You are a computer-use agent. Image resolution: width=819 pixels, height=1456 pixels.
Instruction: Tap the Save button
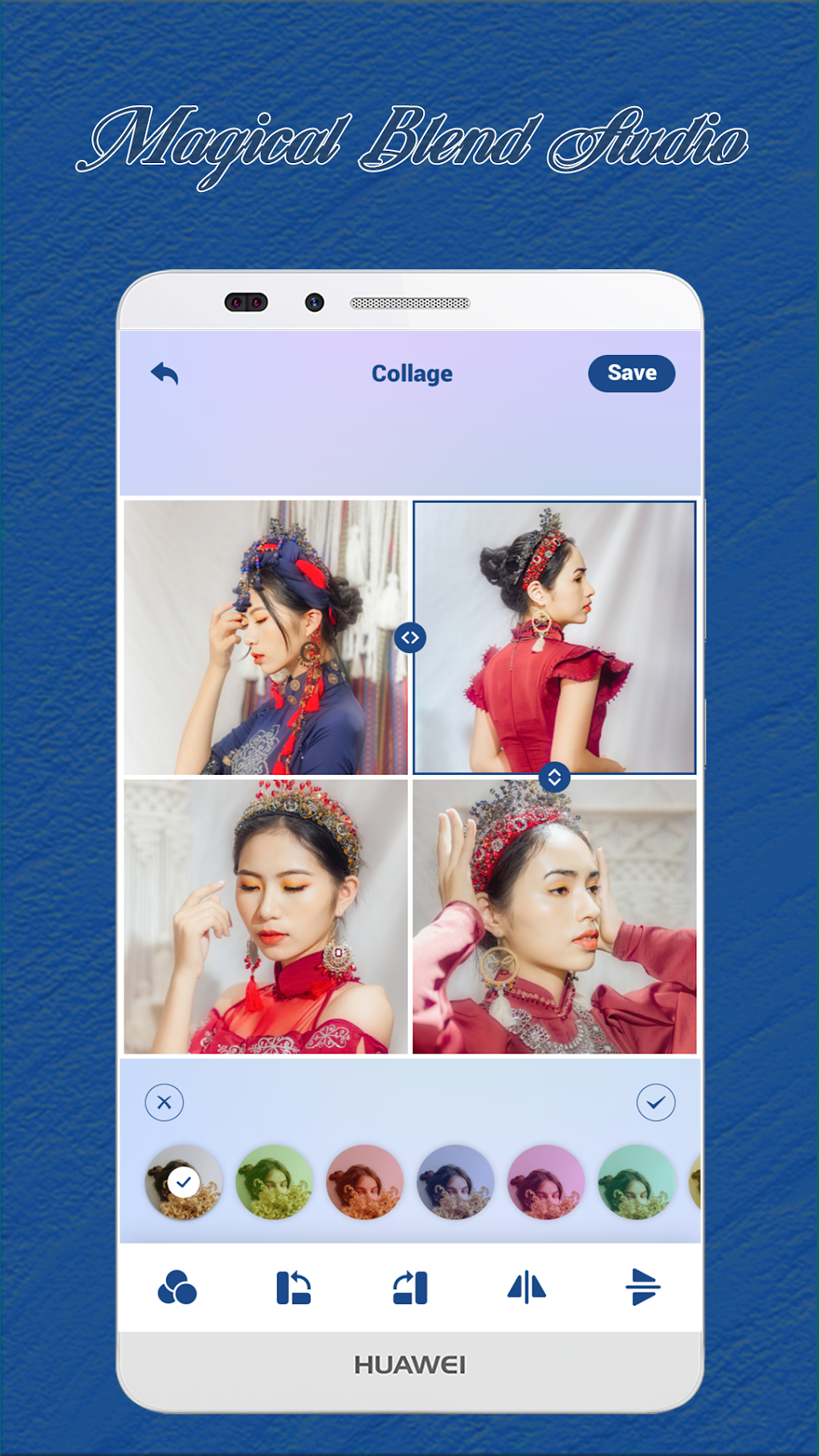[x=631, y=372]
